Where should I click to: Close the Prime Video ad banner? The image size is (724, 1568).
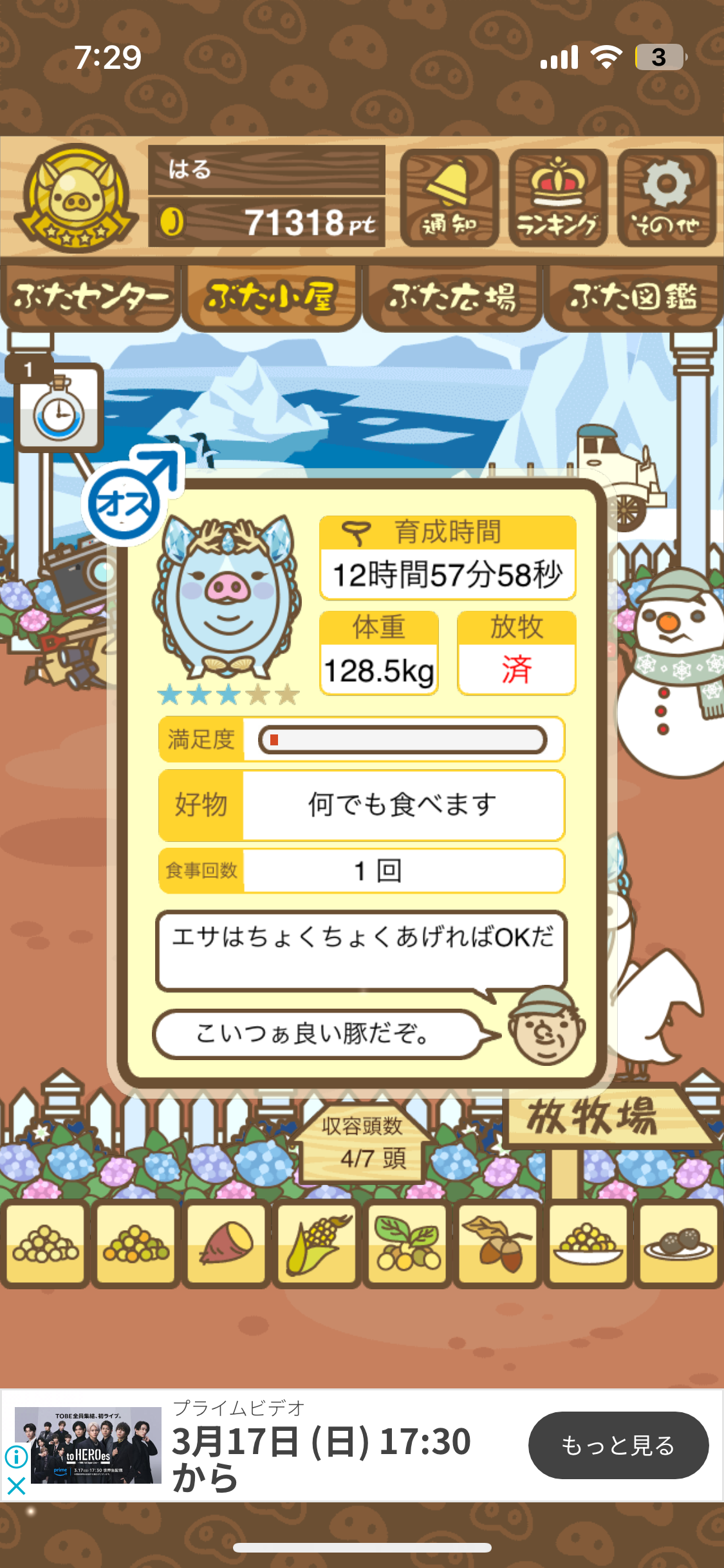pos(16,1486)
